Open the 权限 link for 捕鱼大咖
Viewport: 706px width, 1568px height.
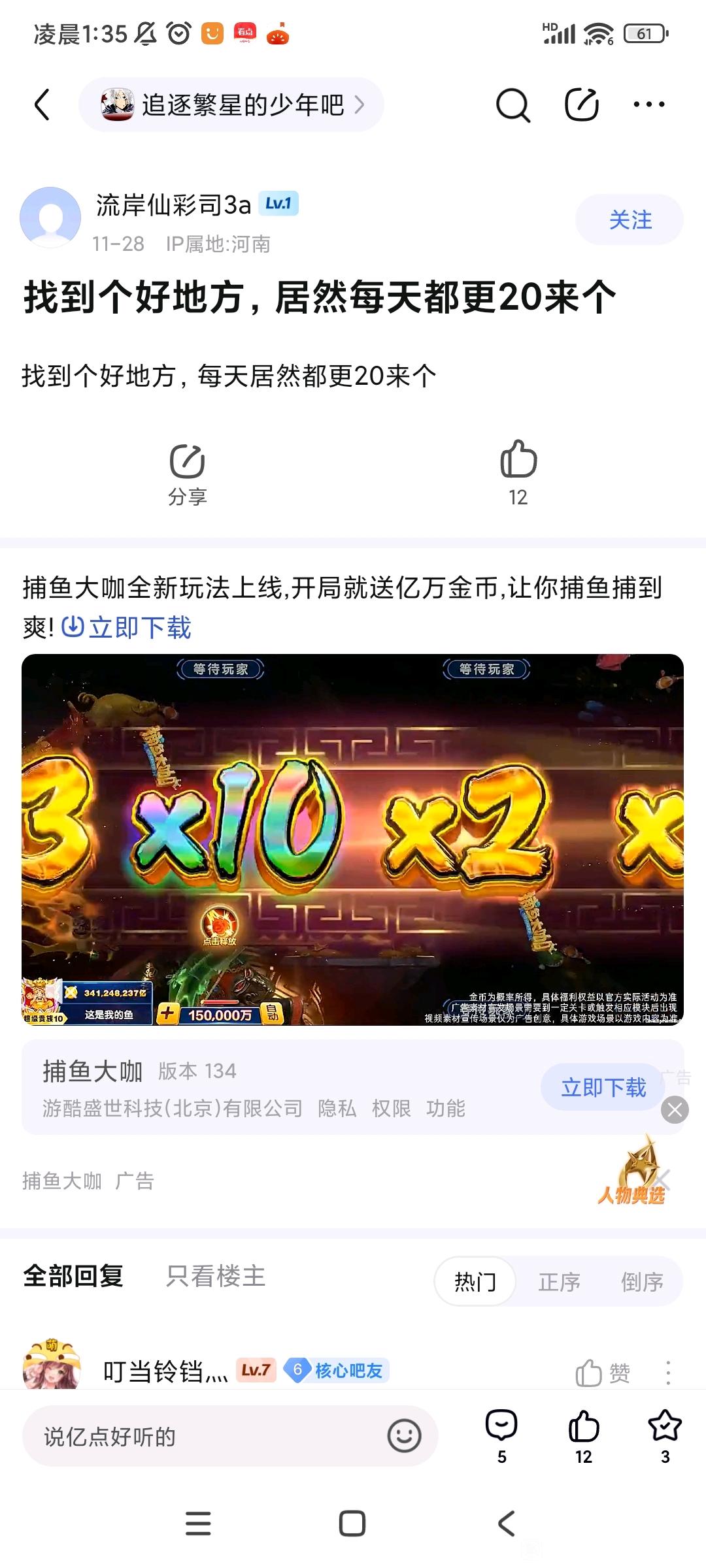(x=391, y=1109)
